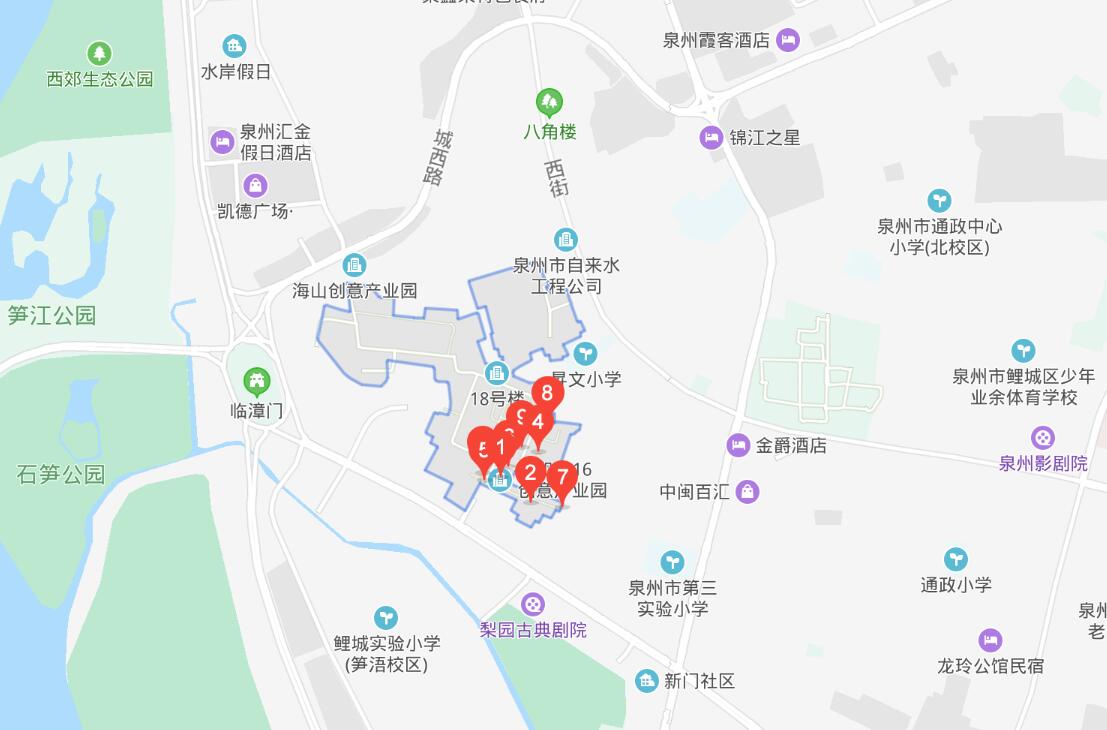Image resolution: width=1107 pixels, height=730 pixels.
Task: Tap the 锦江之星 hotel marker
Action: coord(711,137)
